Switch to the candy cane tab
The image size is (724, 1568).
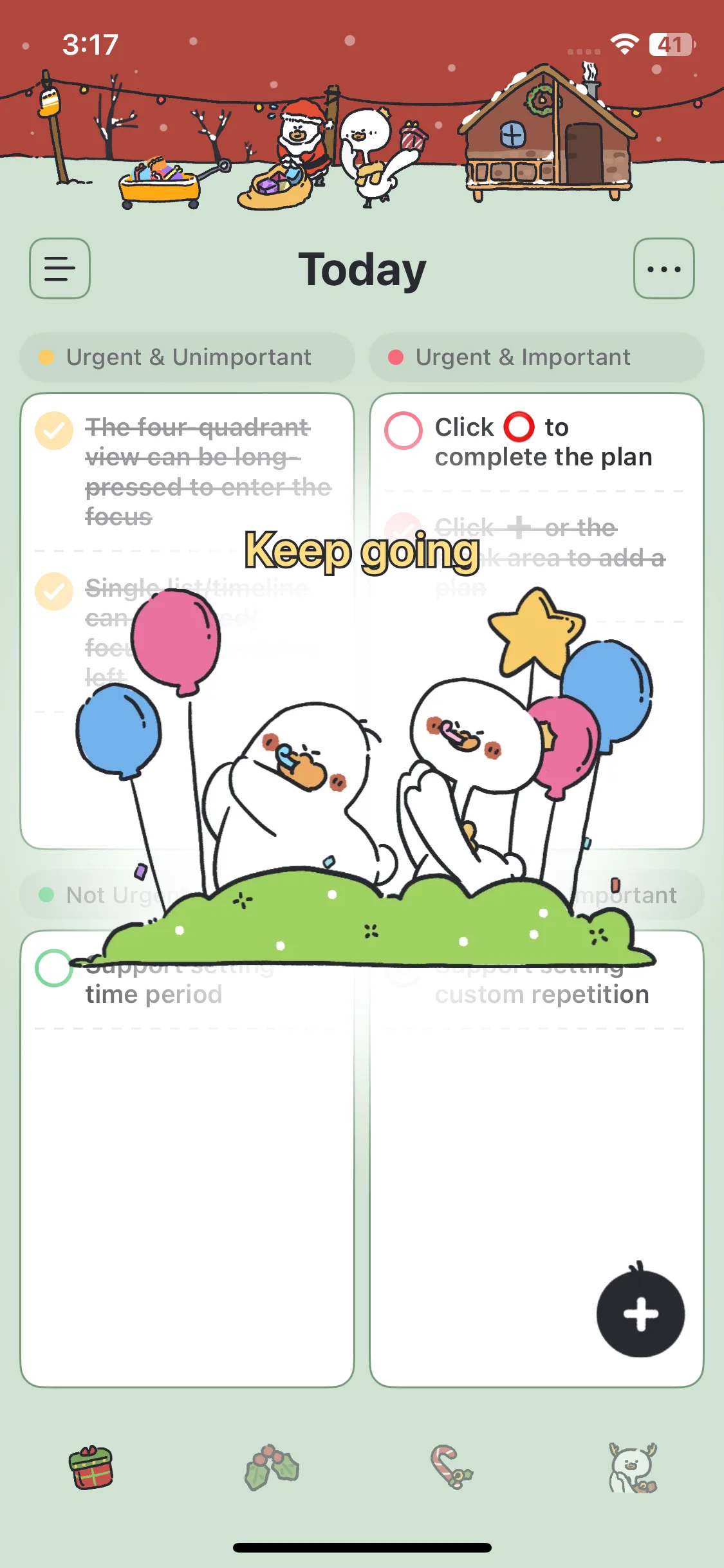(451, 1468)
